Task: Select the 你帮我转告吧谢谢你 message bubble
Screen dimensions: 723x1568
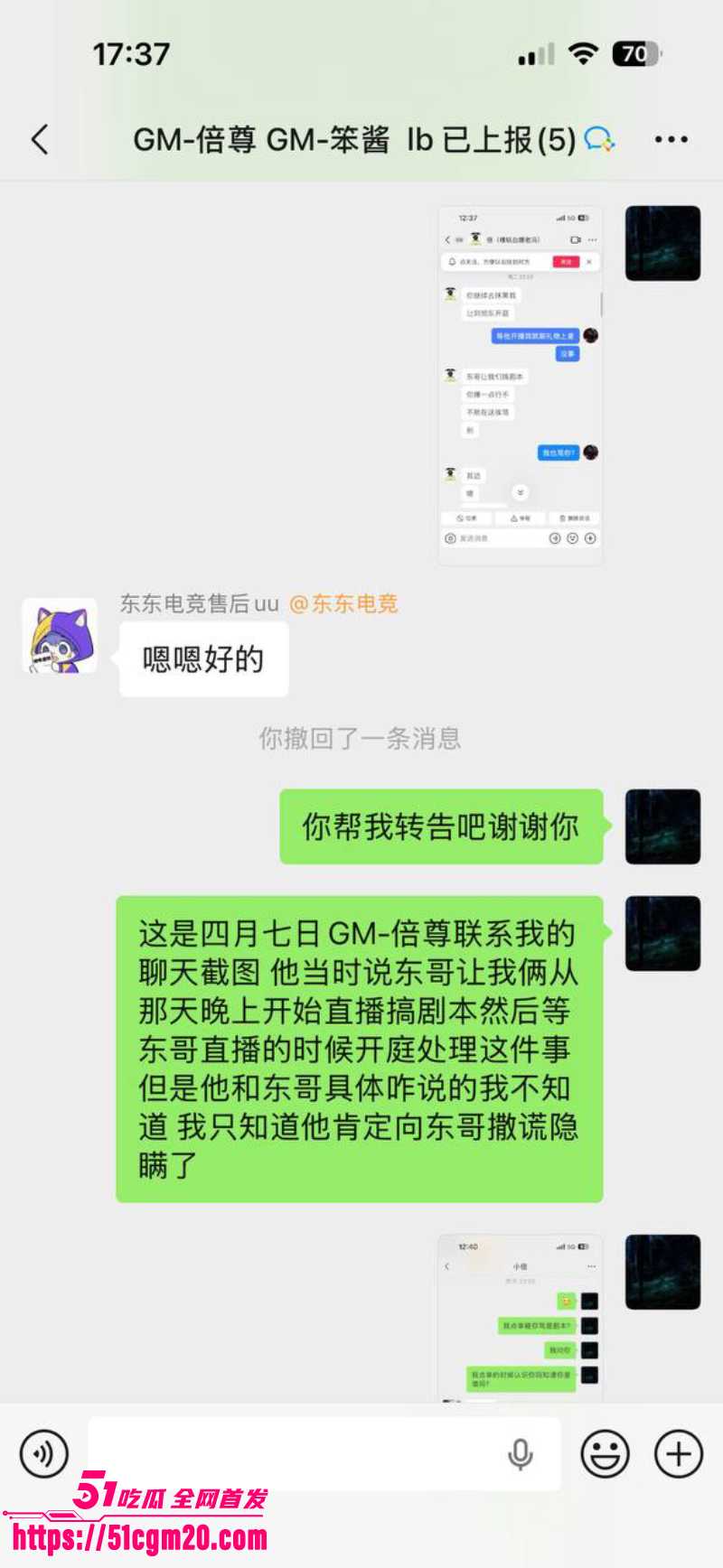Action: [x=440, y=826]
